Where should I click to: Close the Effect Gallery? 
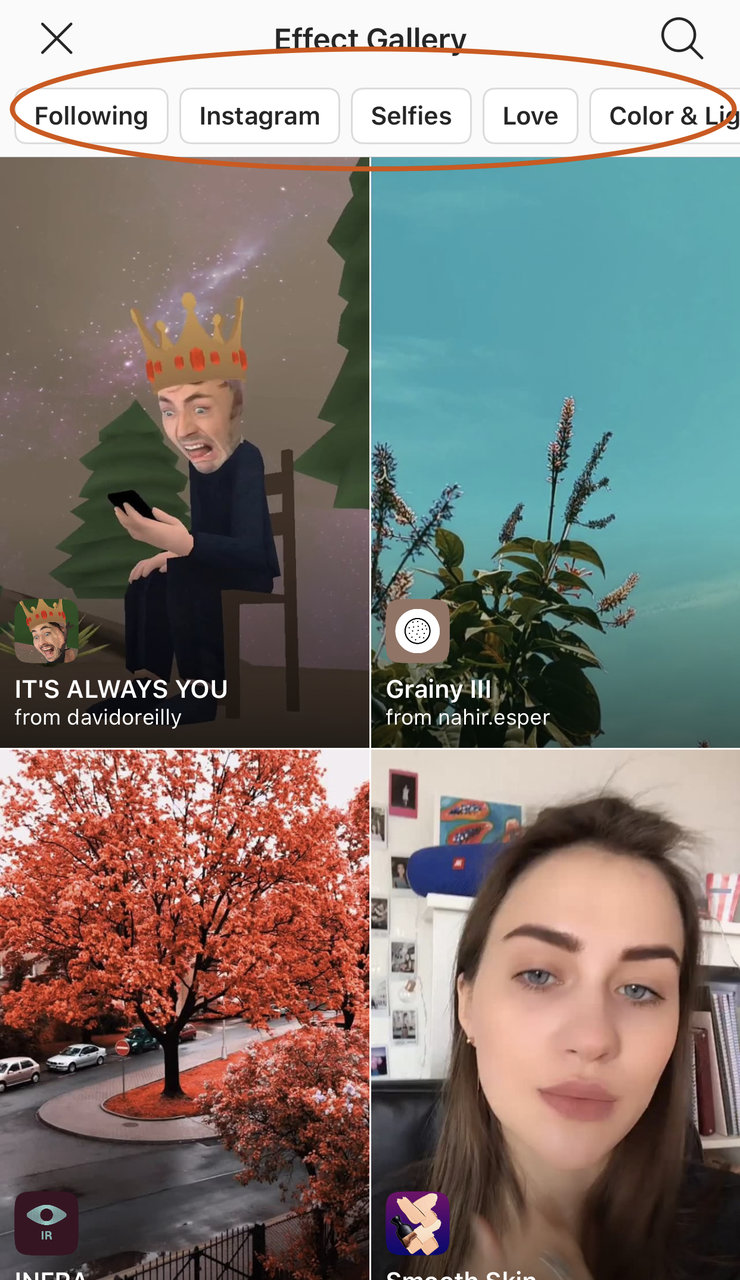56,39
